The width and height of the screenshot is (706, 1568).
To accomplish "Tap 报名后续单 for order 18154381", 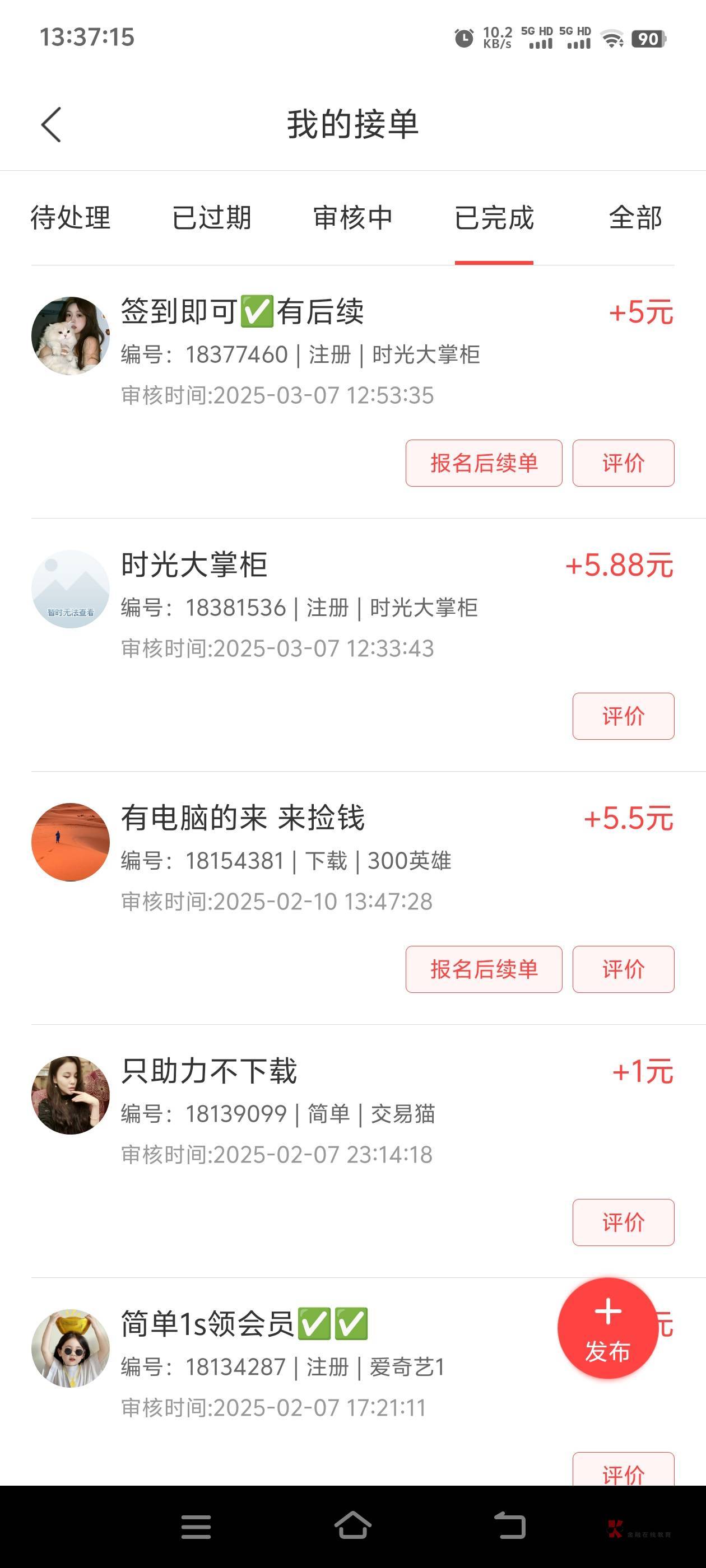I will pyautogui.click(x=484, y=970).
